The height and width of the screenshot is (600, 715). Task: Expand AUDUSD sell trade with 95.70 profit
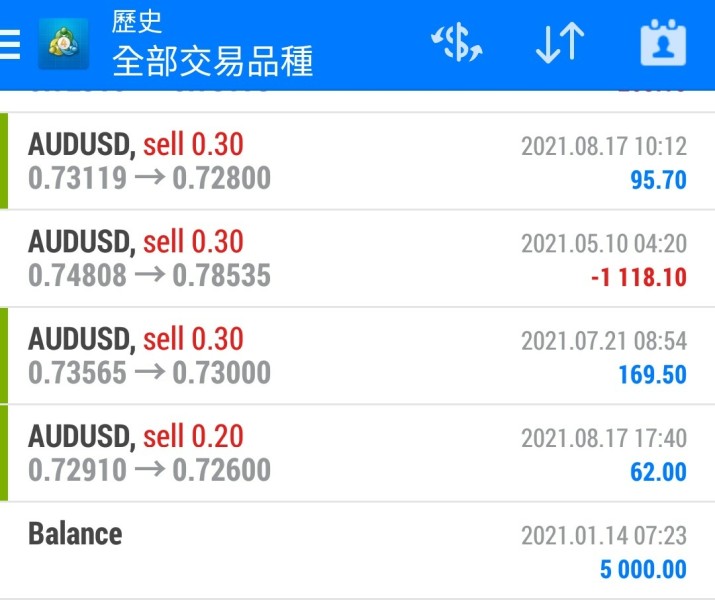click(x=357, y=161)
